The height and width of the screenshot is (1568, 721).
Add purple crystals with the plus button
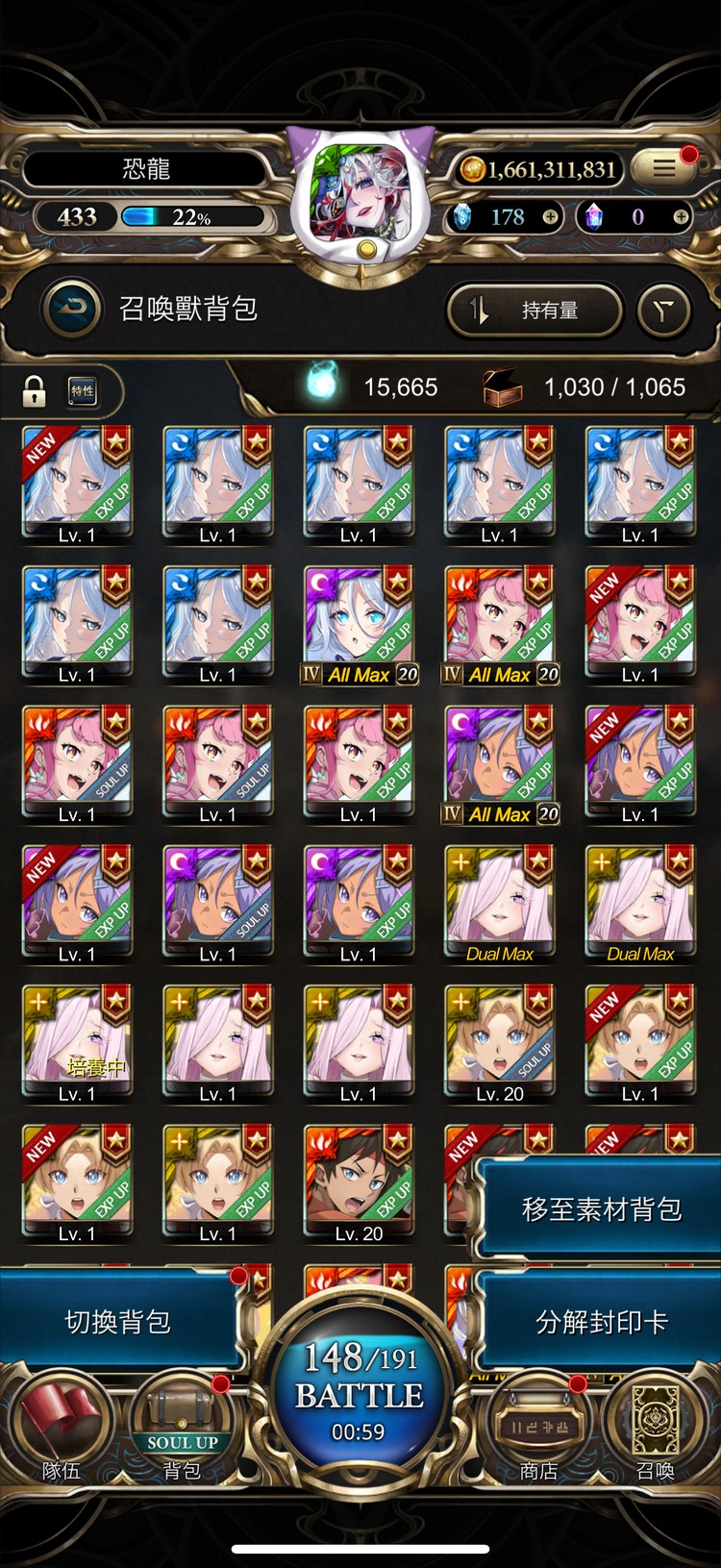tap(681, 217)
